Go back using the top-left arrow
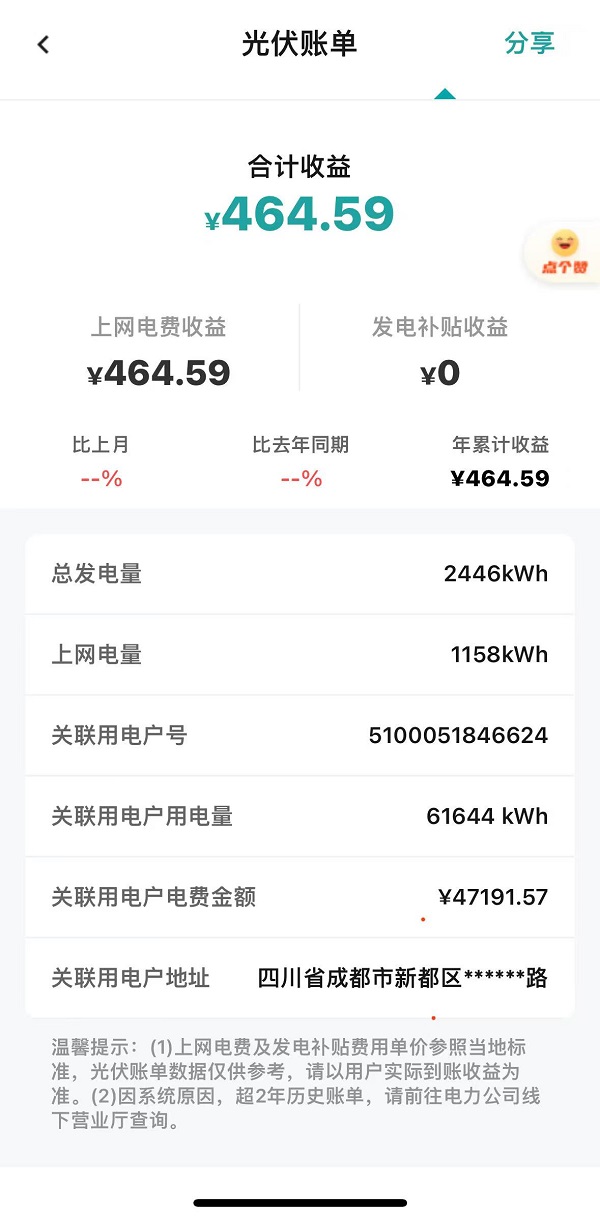600x1219 pixels. [x=43, y=44]
